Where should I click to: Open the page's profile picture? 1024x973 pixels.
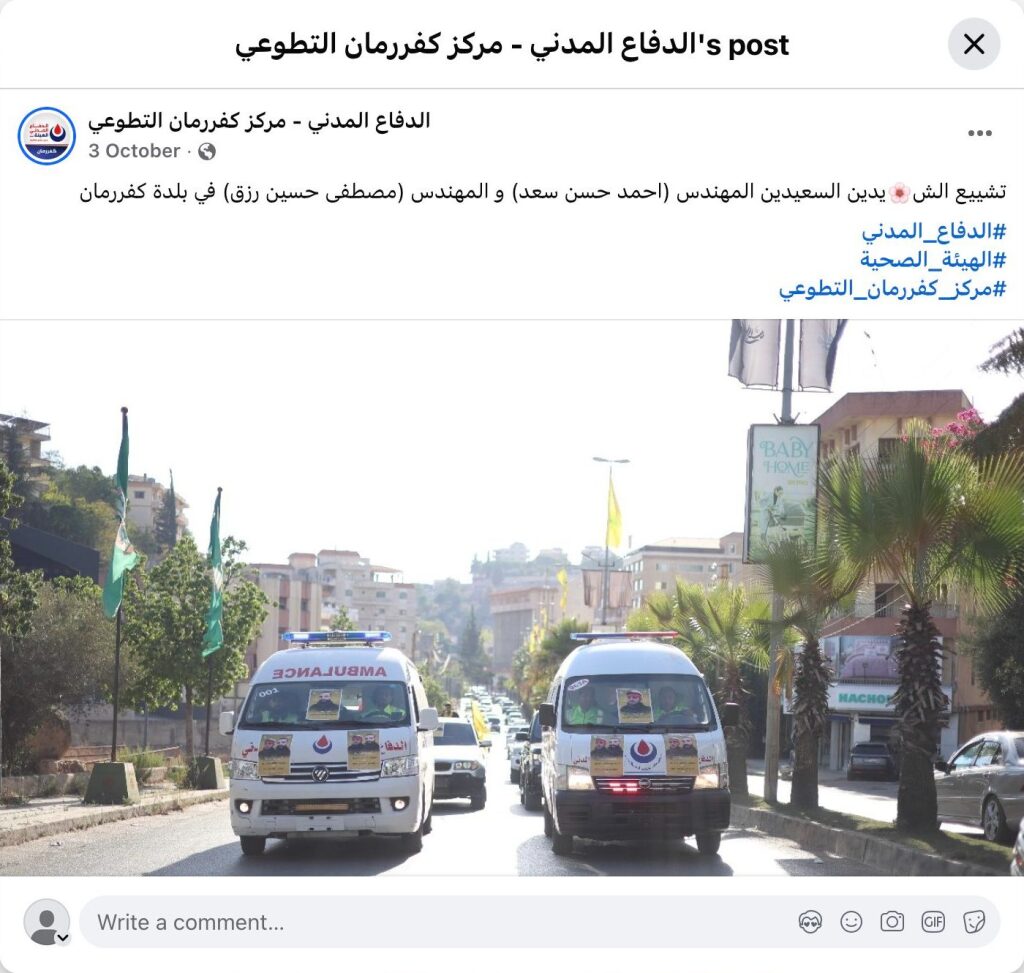[x=46, y=136]
